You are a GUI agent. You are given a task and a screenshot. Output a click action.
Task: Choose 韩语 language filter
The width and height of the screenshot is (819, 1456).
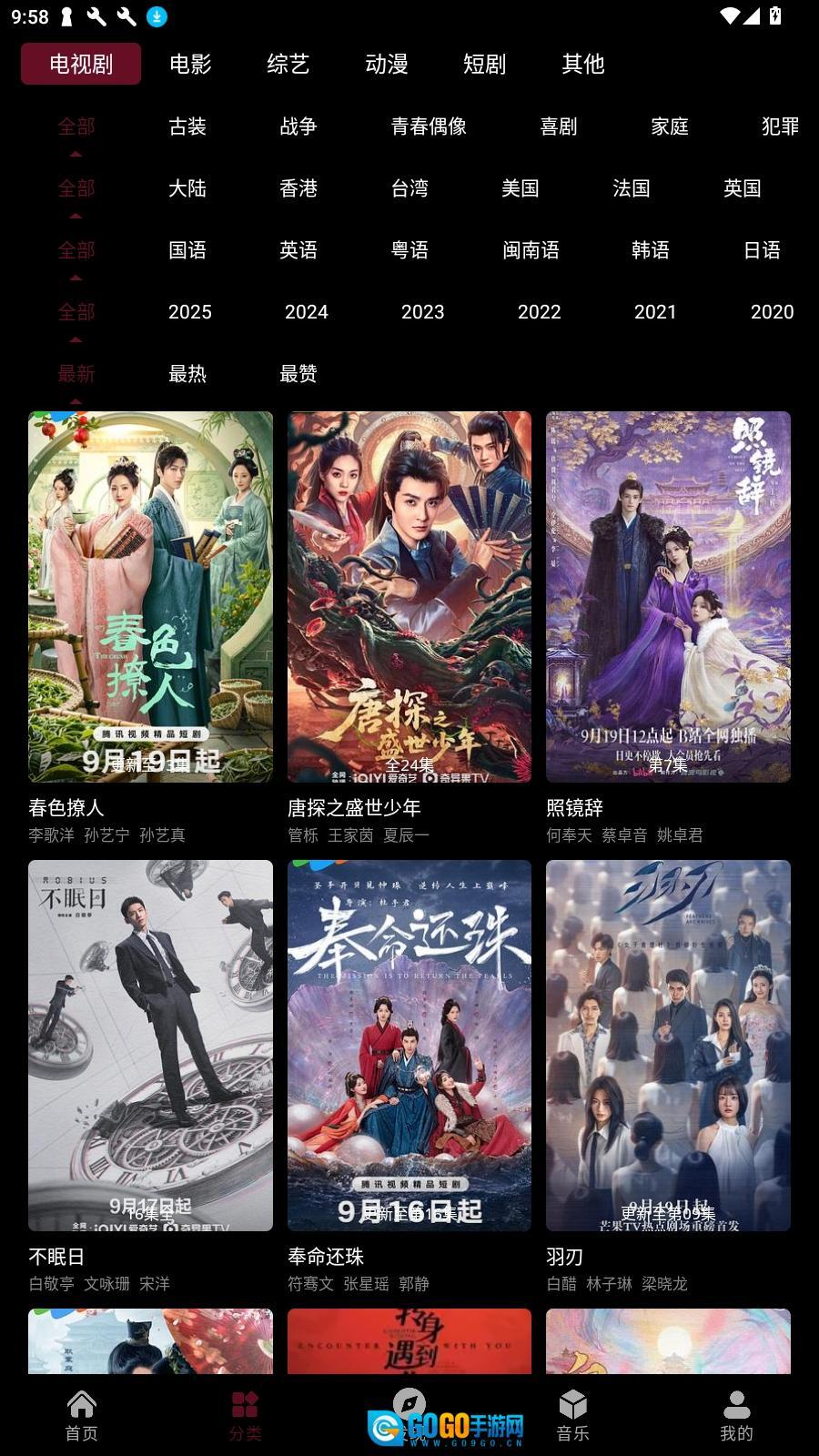tap(651, 250)
